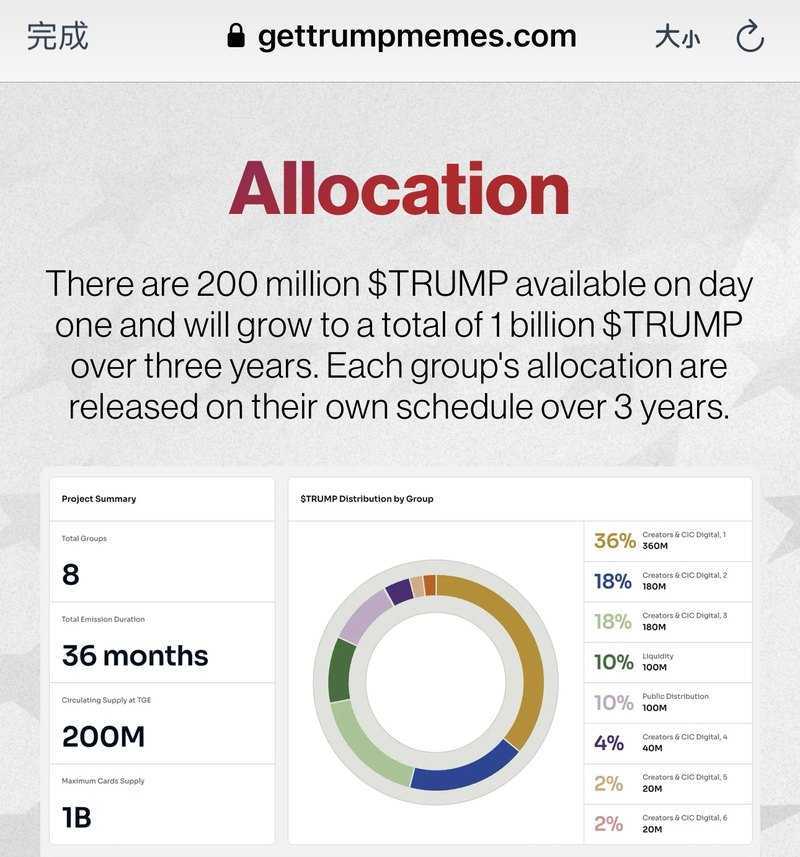The image size is (800, 857).
Task: Reload the gettrumpmemes.com page
Action: (x=749, y=38)
